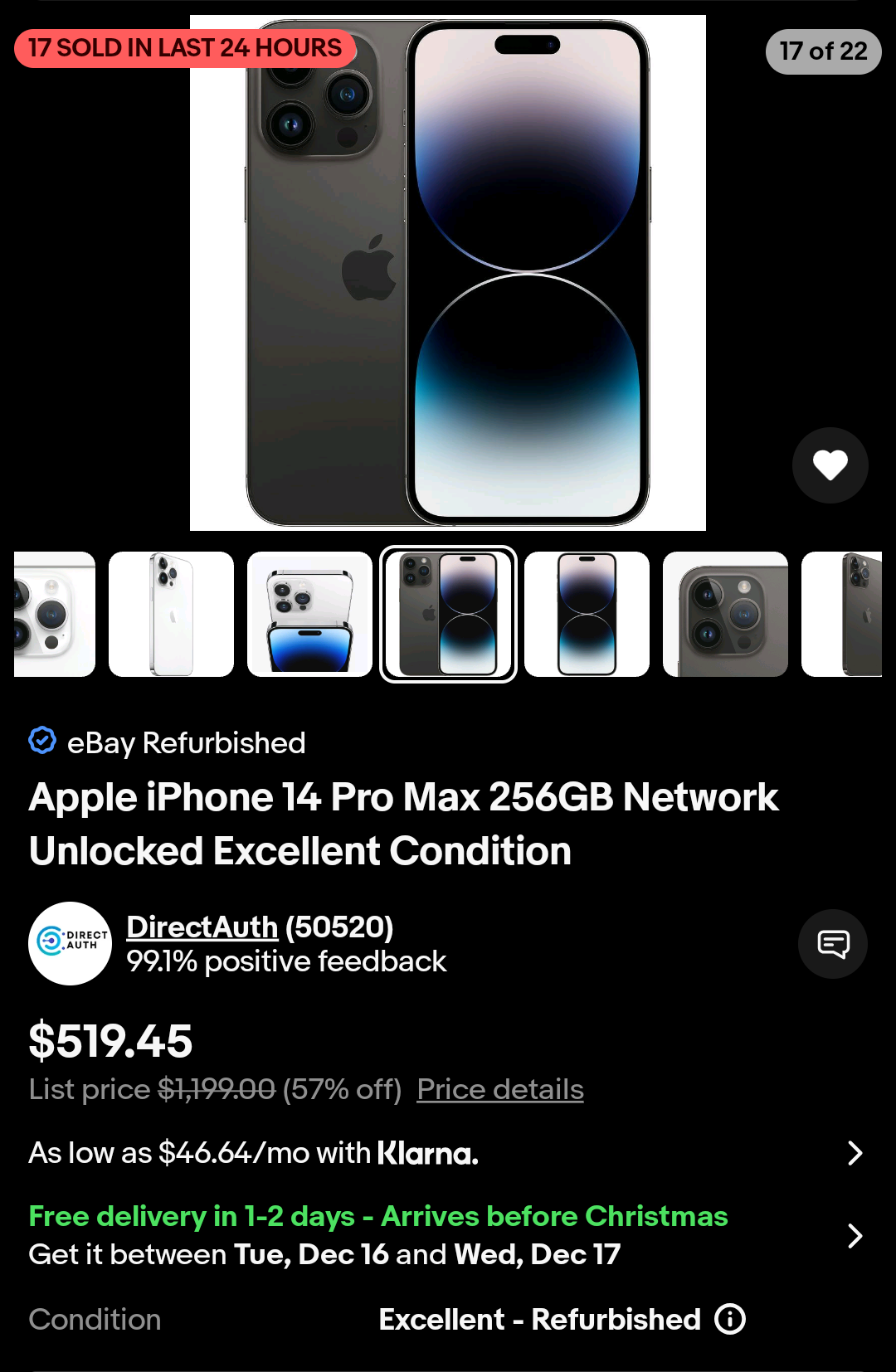Open the main product image fullscreen
The image size is (896, 1372).
(448, 274)
